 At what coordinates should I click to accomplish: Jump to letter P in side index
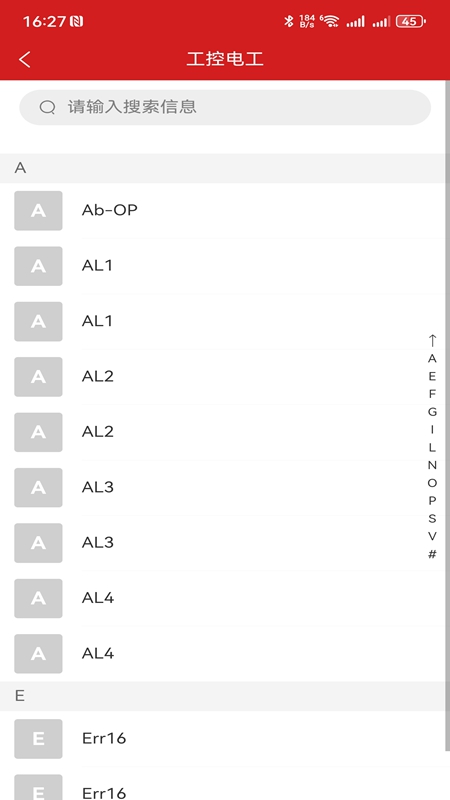click(432, 501)
